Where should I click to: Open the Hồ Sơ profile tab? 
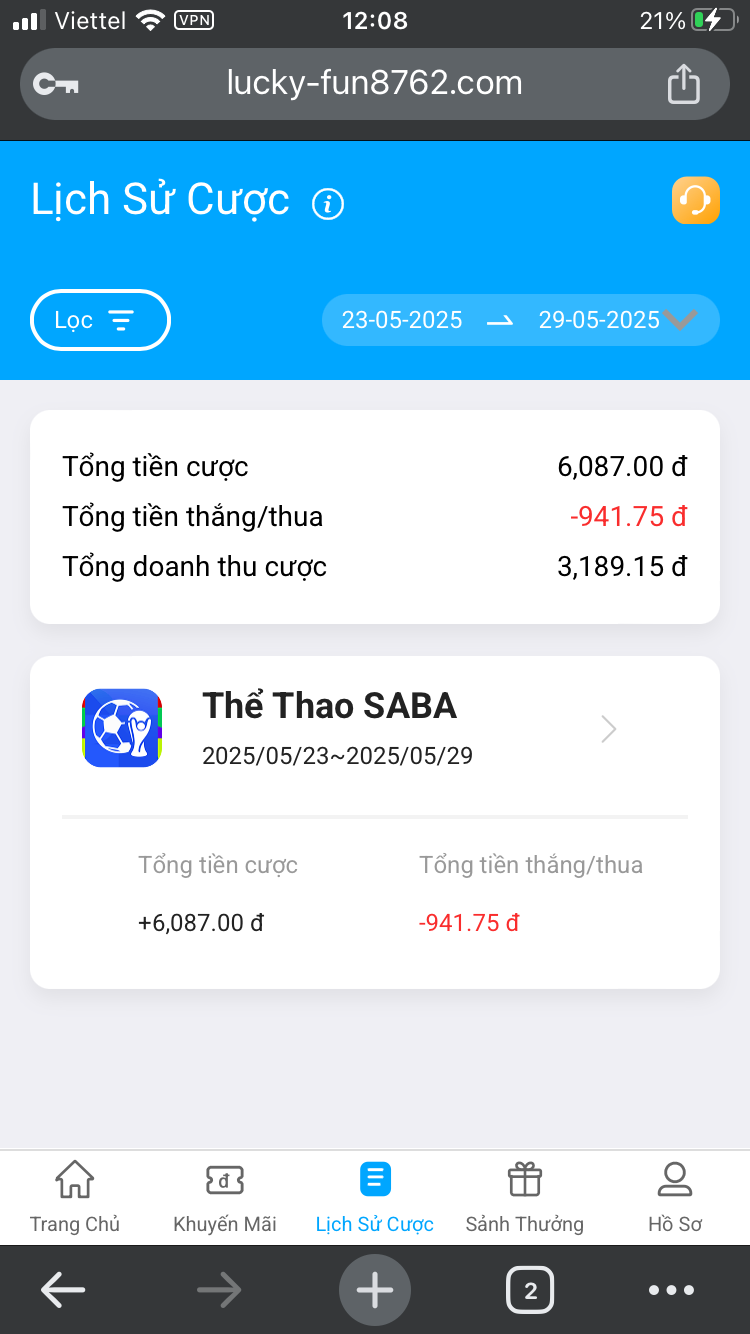pyautogui.click(x=675, y=1197)
